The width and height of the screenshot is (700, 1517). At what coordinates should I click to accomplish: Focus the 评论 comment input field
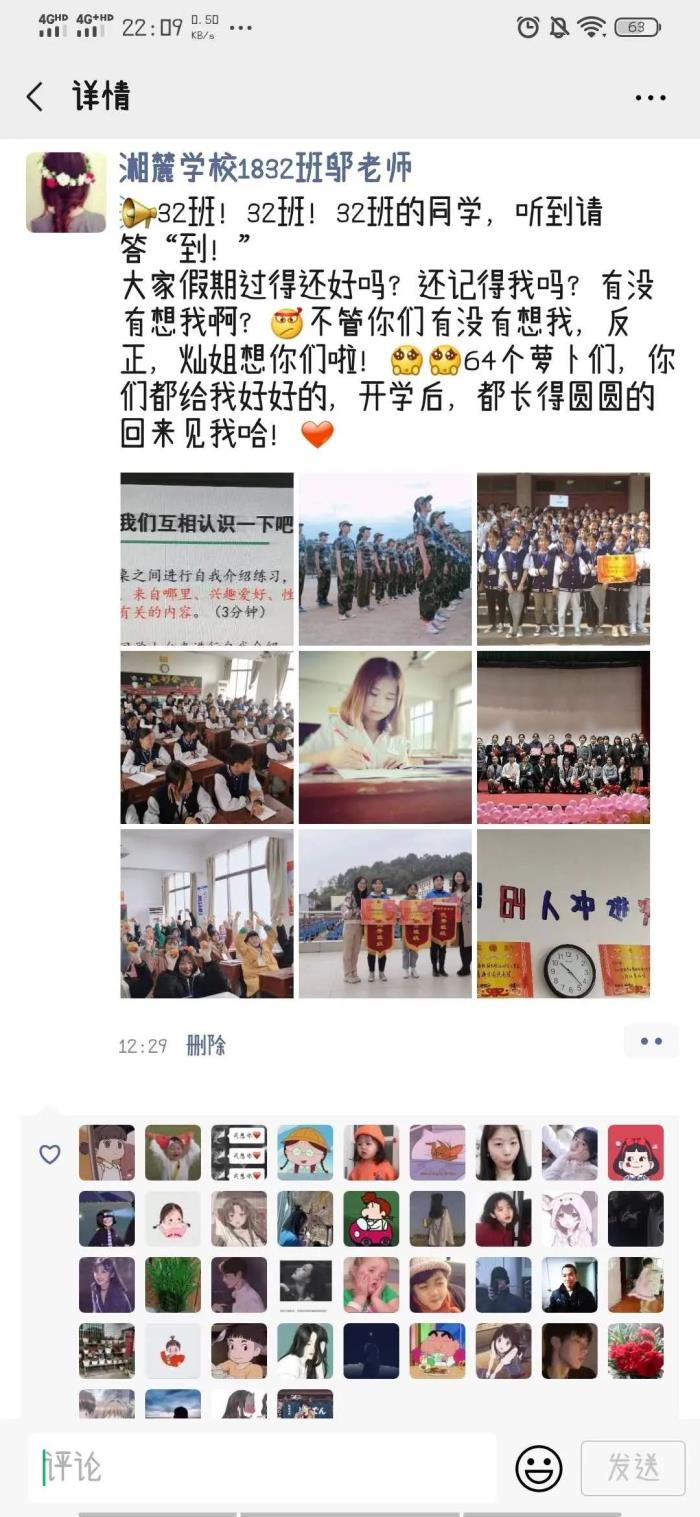click(x=265, y=1467)
